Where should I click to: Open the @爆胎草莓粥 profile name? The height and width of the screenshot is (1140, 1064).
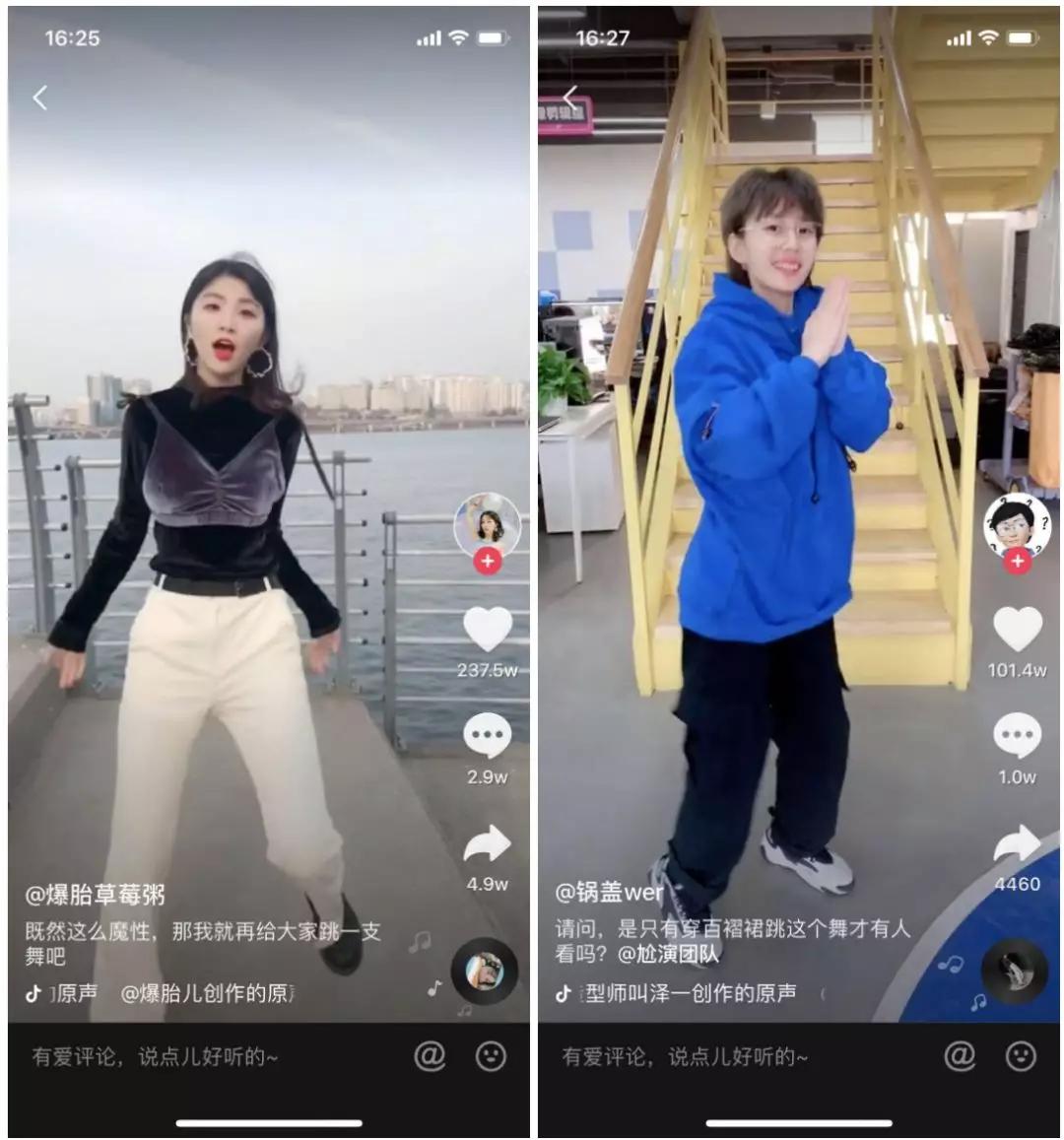(x=96, y=895)
